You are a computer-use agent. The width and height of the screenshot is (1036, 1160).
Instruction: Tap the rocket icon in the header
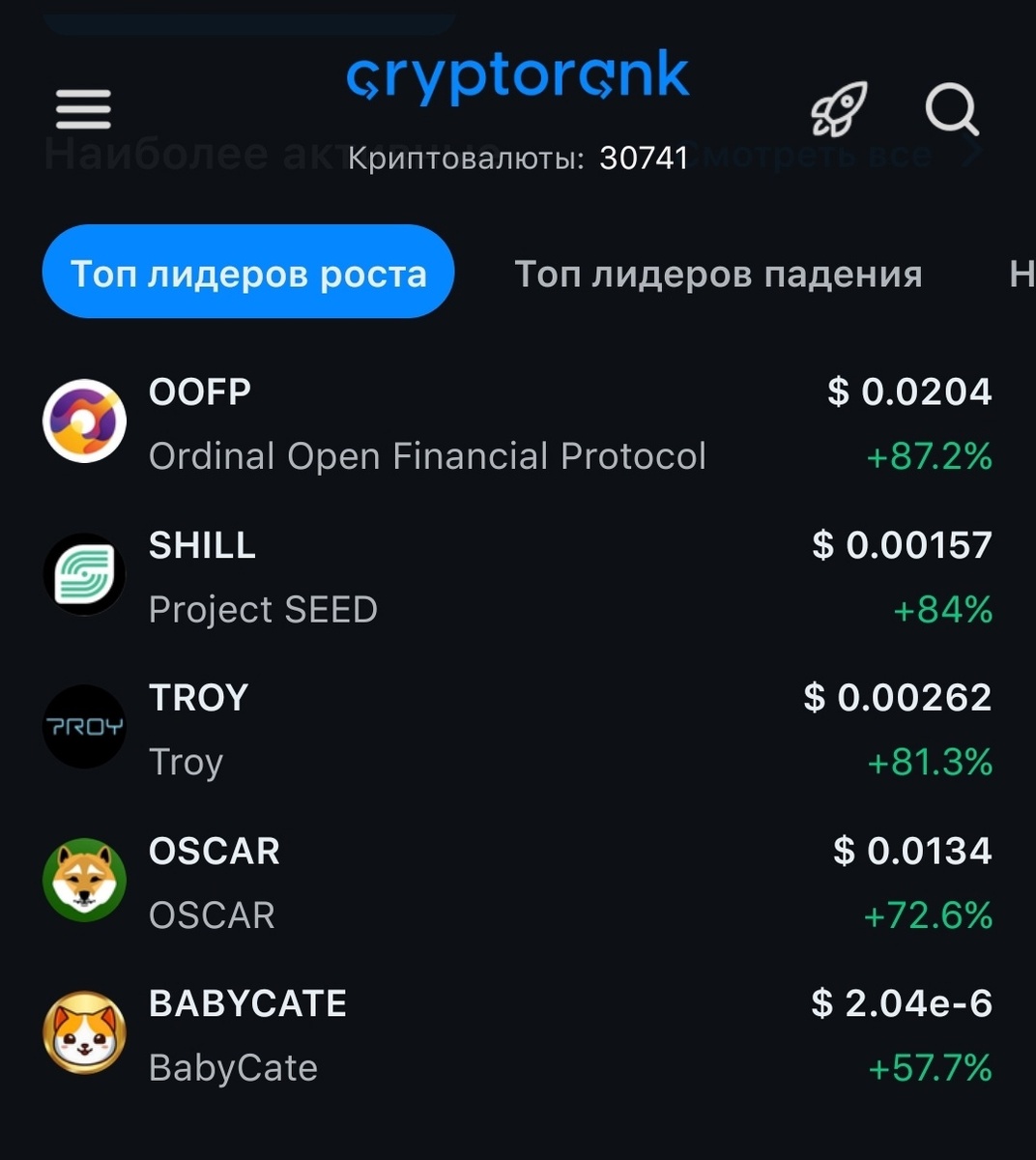837,109
